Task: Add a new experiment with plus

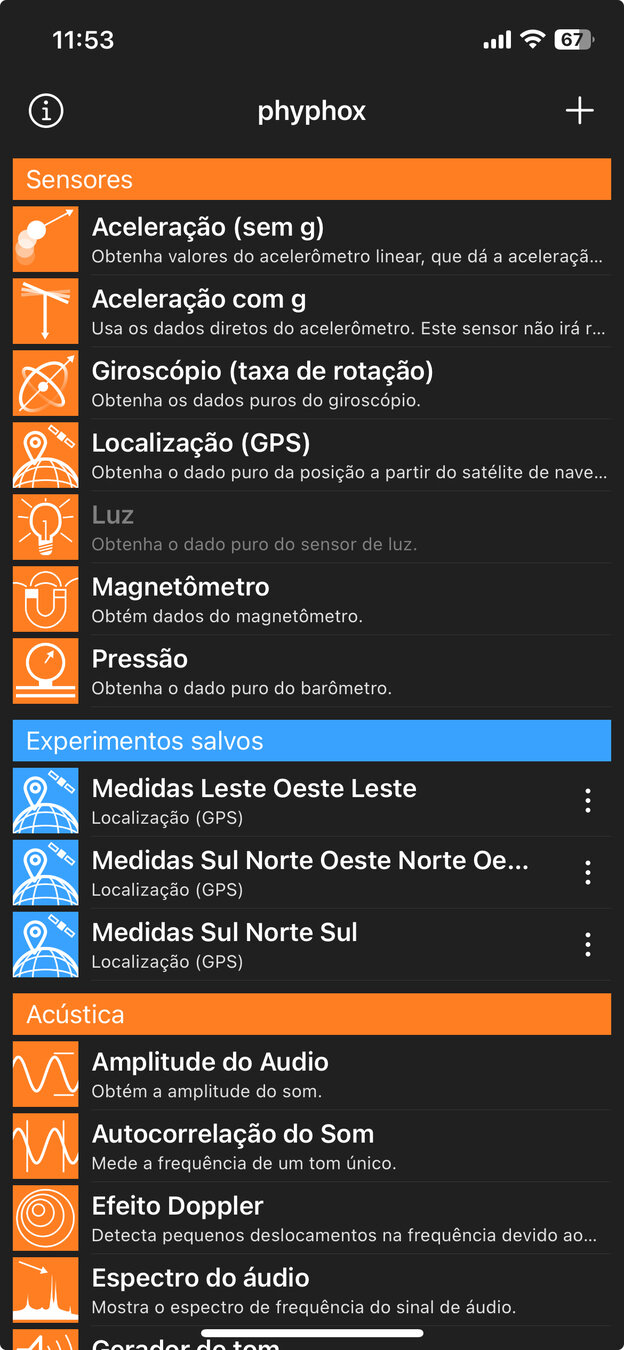Action: 579,111
